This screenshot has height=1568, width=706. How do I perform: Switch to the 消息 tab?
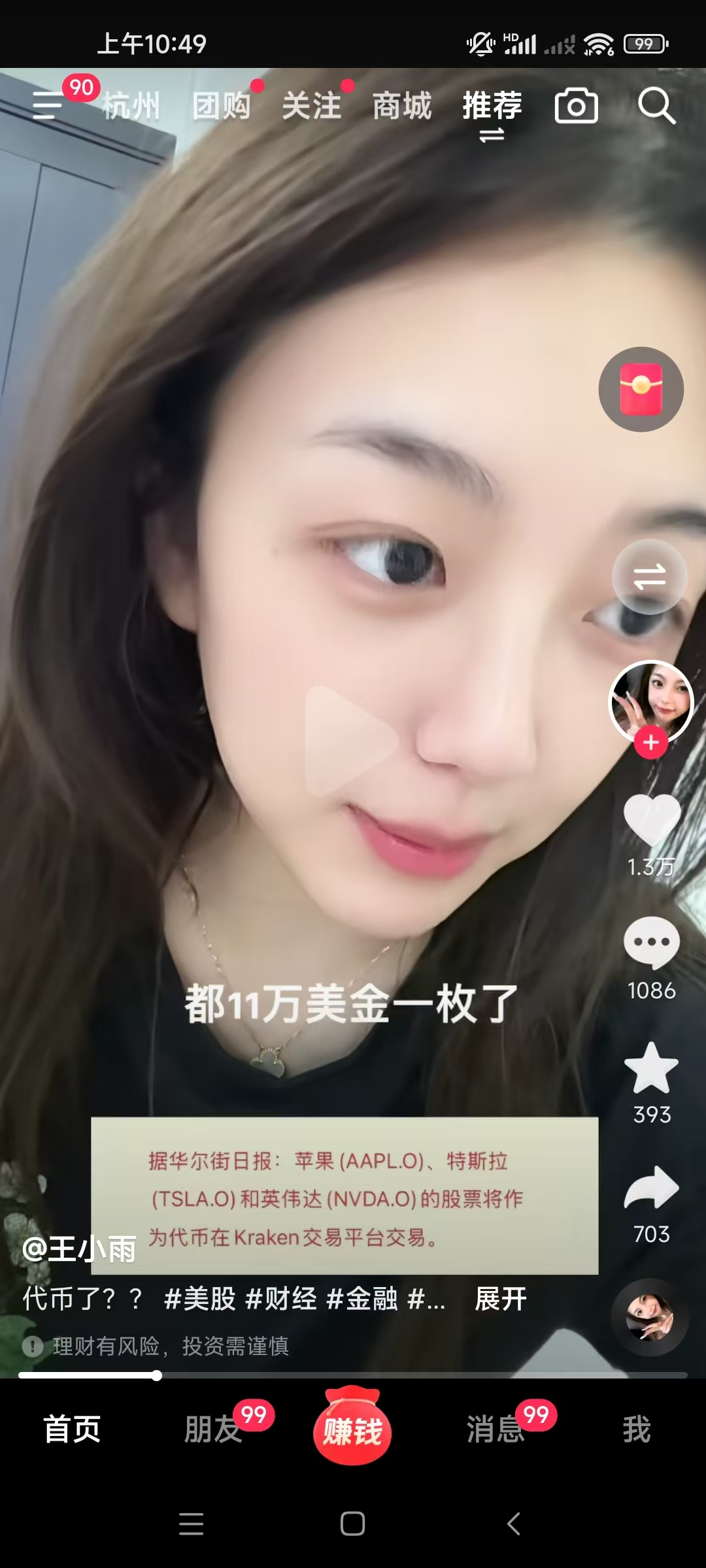[x=495, y=1429]
